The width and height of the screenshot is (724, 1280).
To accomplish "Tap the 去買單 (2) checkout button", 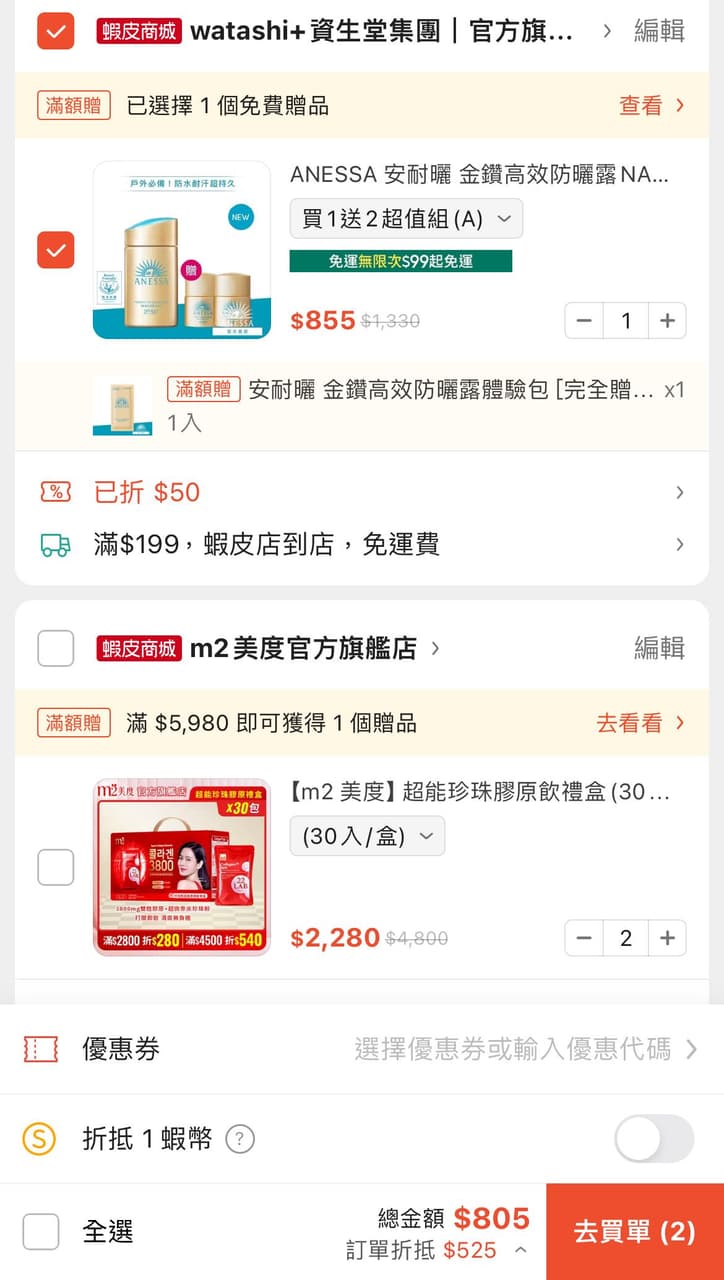I will click(x=633, y=1233).
